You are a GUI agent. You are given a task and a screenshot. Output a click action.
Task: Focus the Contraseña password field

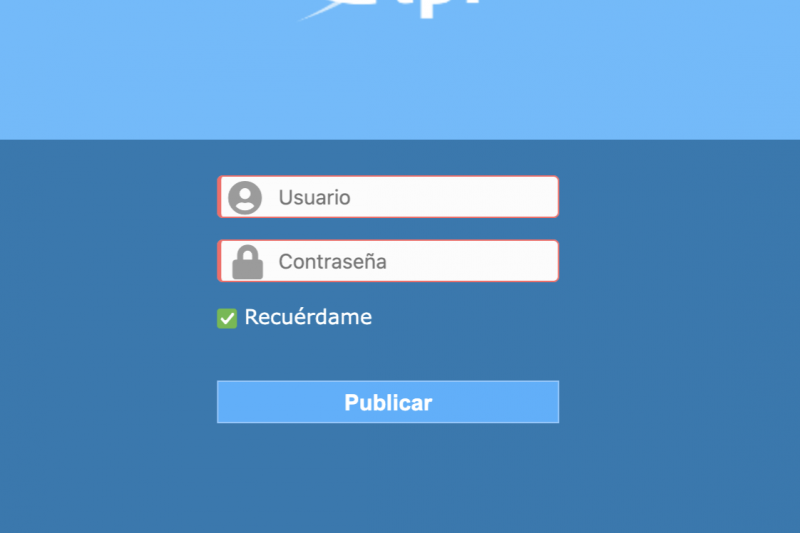pos(400,261)
